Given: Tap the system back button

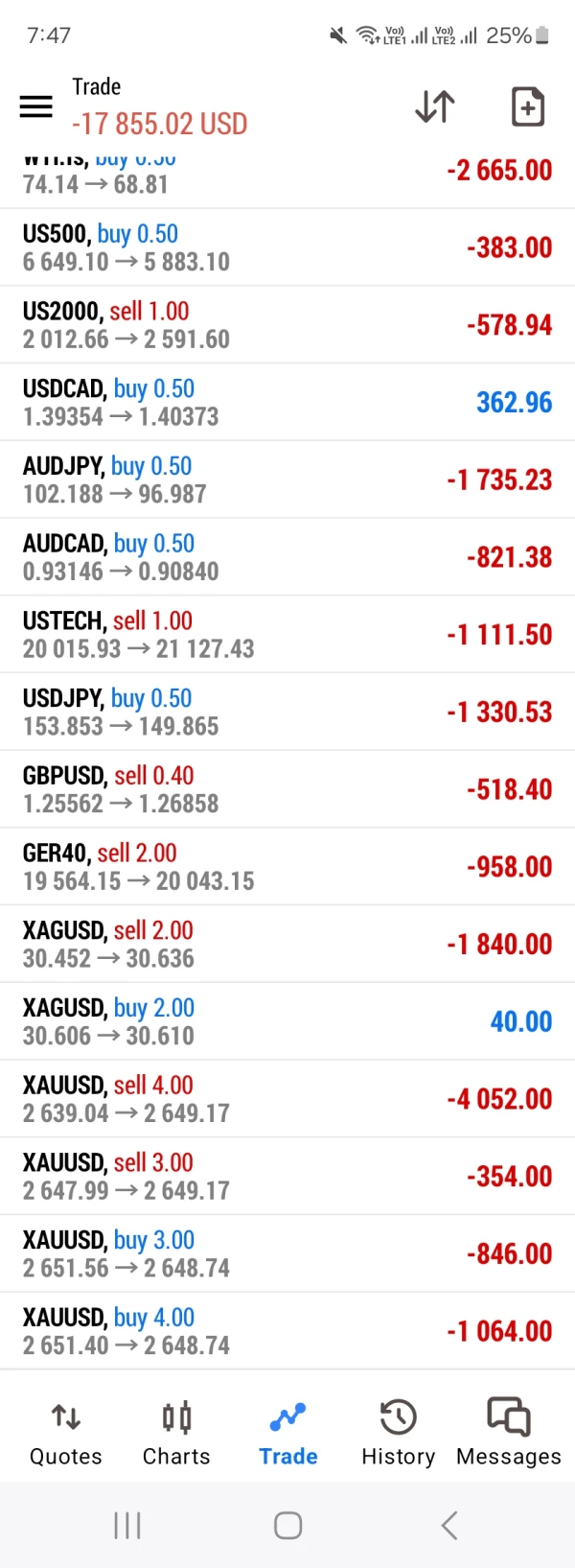Looking at the screenshot, I should coord(448,1525).
